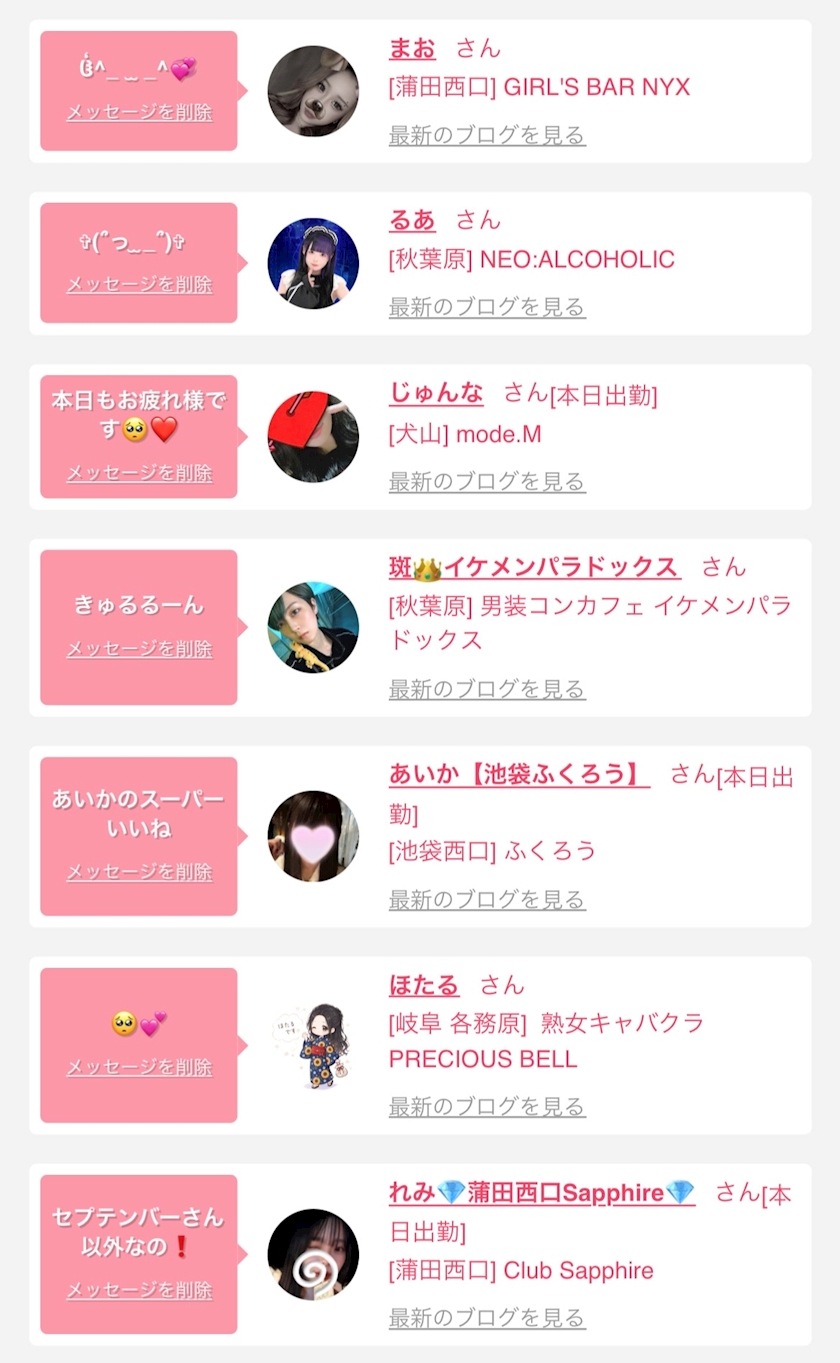View latest blog of じゅんな
Screen dimensions: 840x1363
point(487,482)
